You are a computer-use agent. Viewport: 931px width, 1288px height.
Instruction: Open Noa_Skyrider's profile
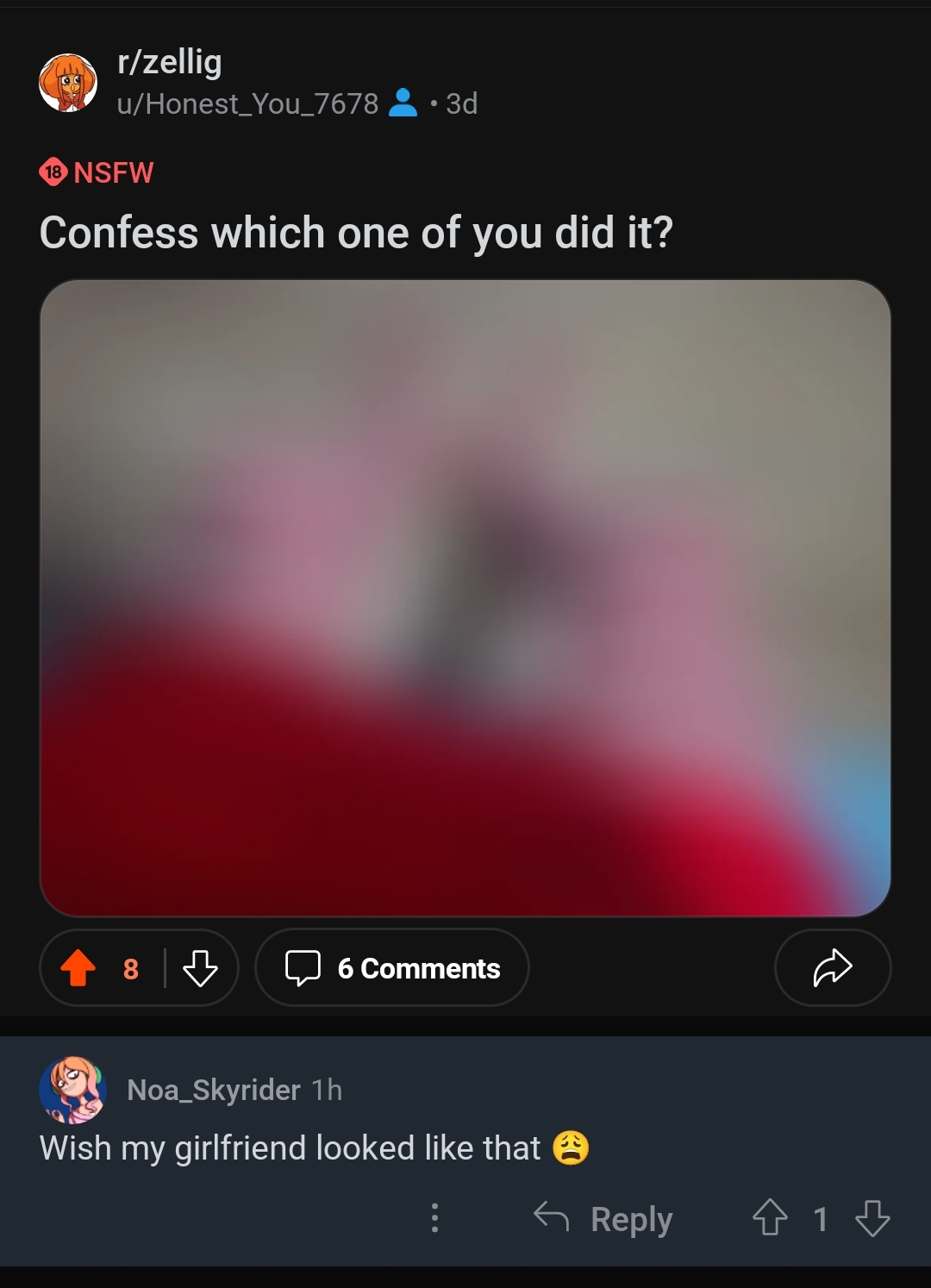213,1090
